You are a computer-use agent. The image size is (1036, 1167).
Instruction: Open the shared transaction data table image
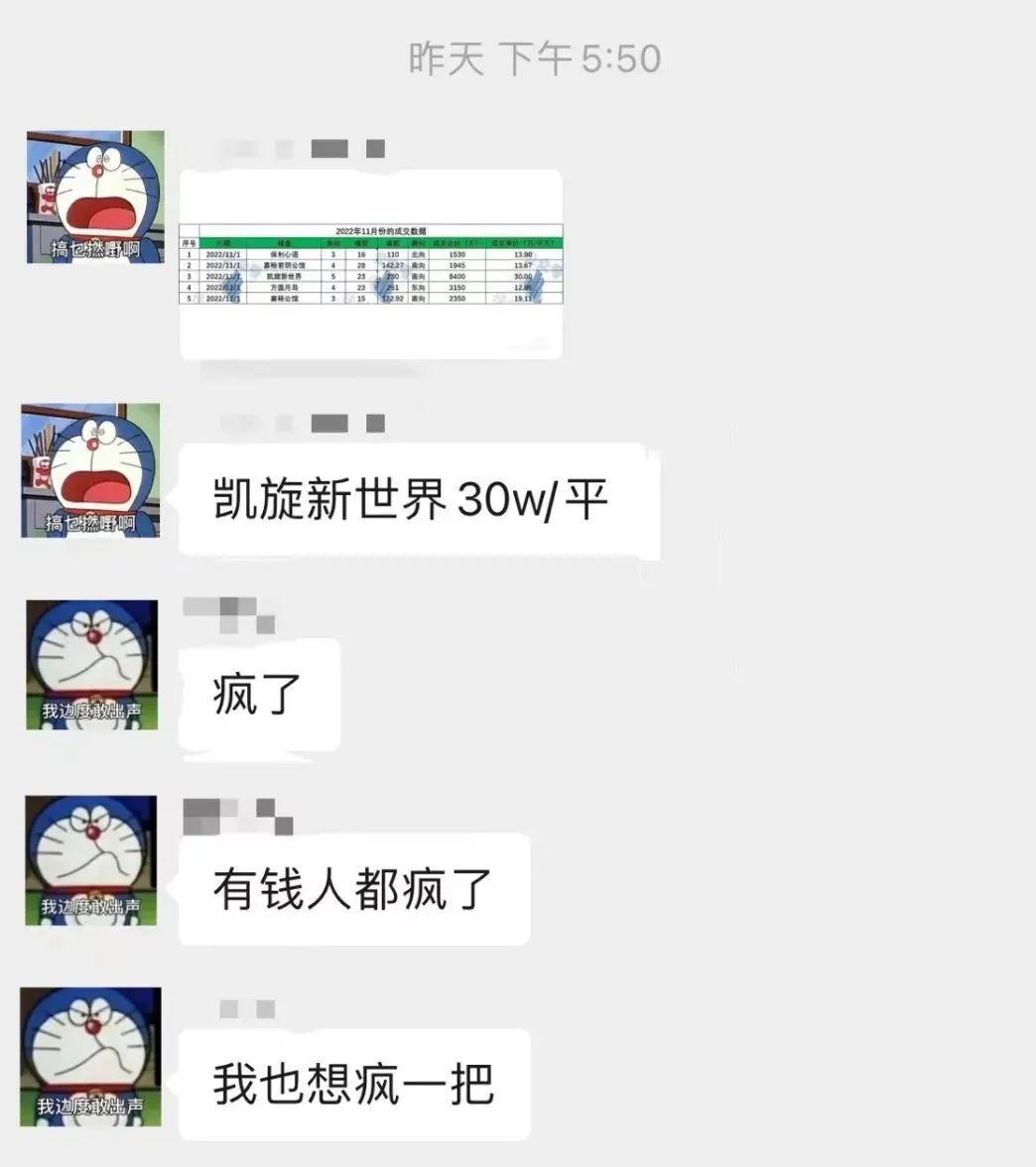tap(370, 265)
